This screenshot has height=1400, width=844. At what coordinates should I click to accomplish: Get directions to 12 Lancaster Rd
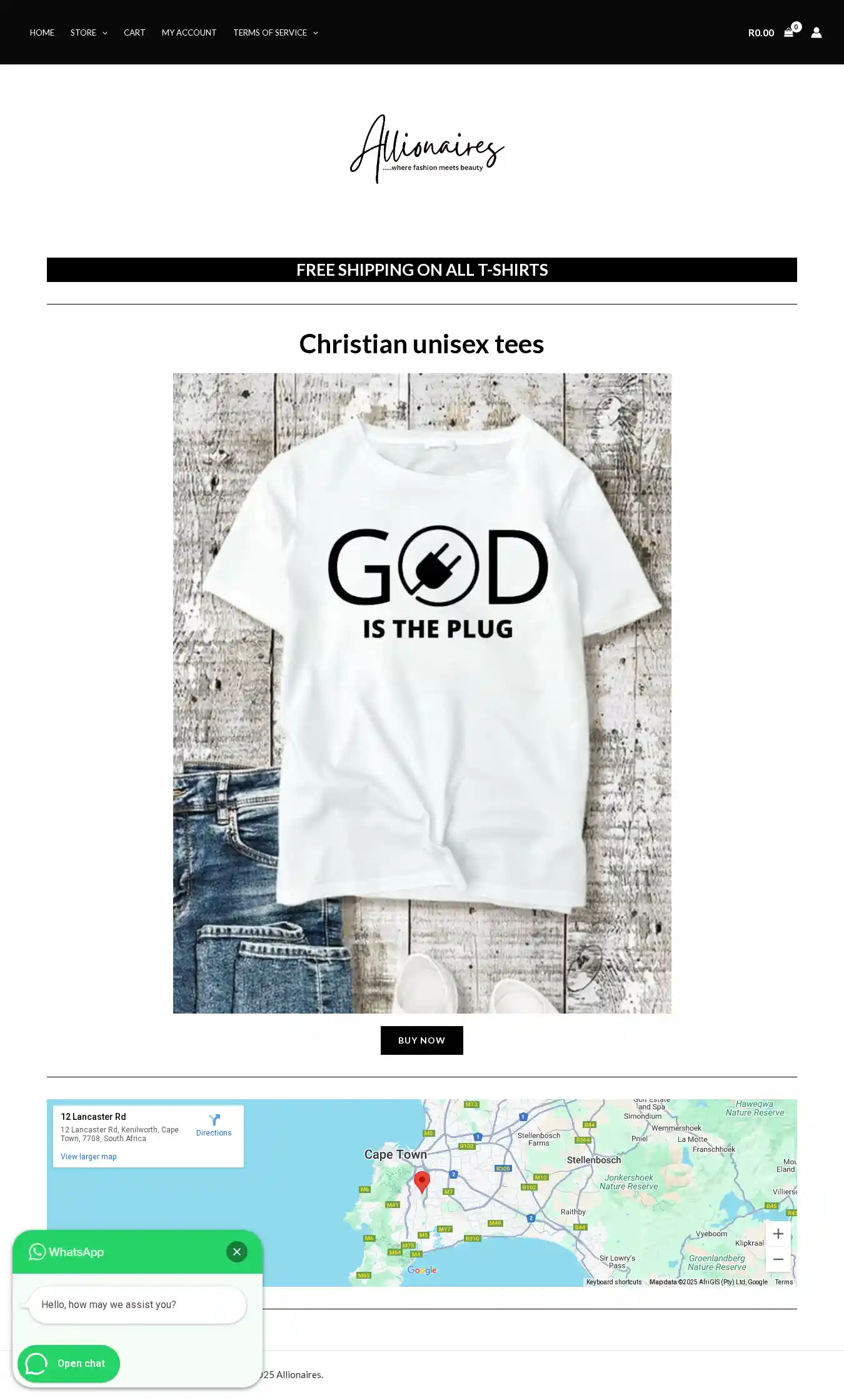click(214, 1125)
